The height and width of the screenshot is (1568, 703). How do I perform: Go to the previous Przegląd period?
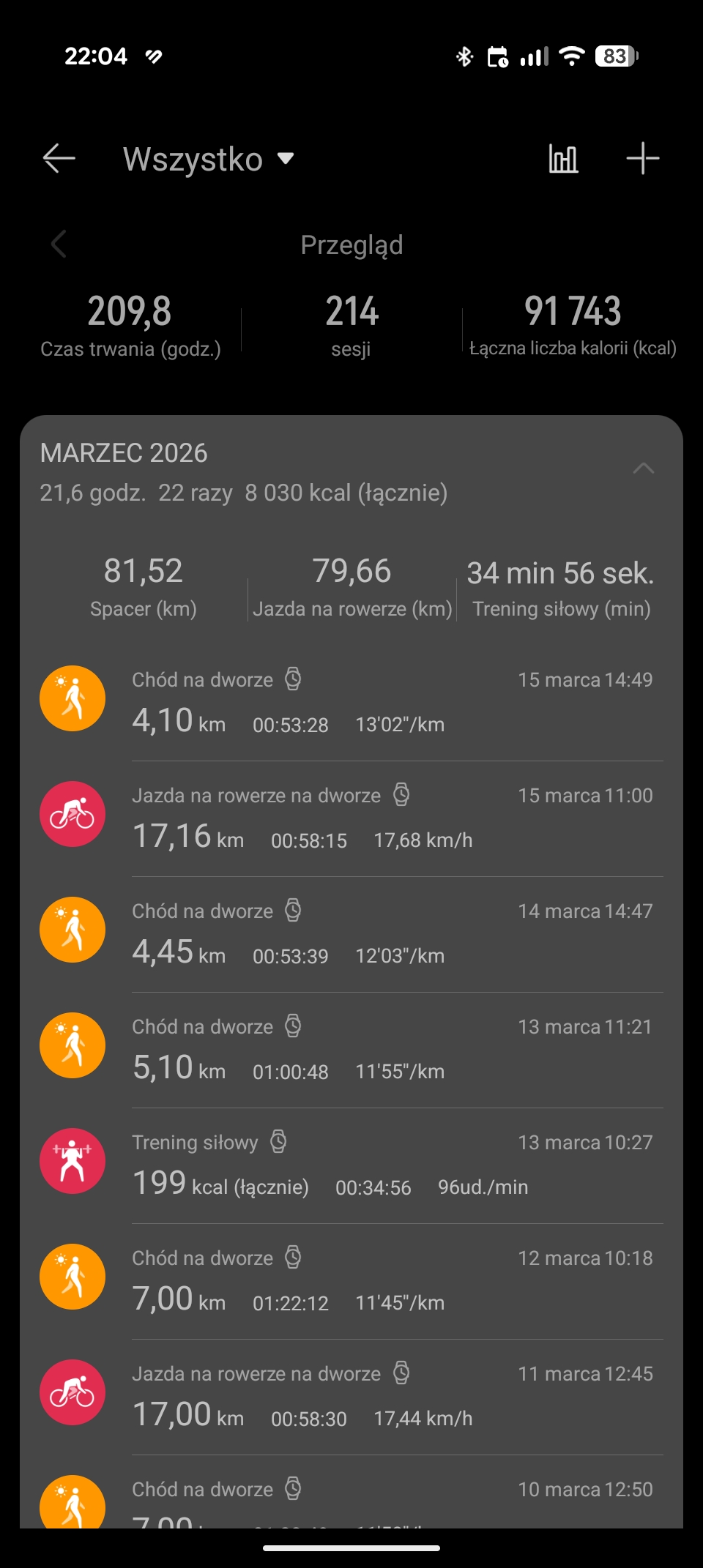[59, 244]
